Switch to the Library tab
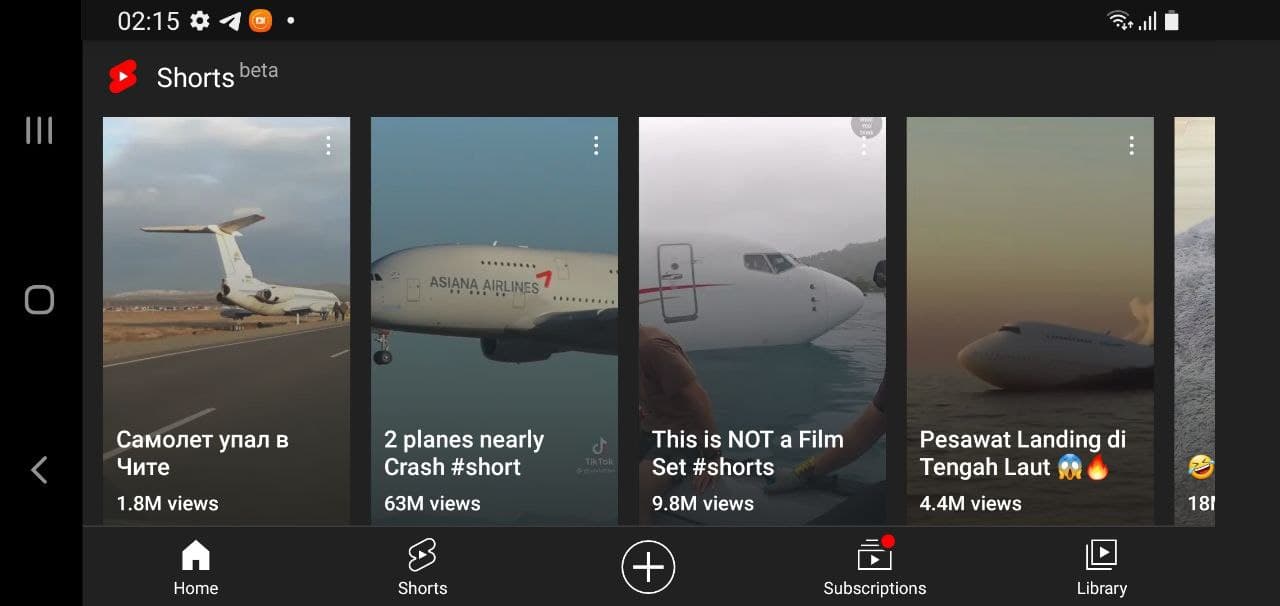The height and width of the screenshot is (606, 1280). pyautogui.click(x=1101, y=567)
